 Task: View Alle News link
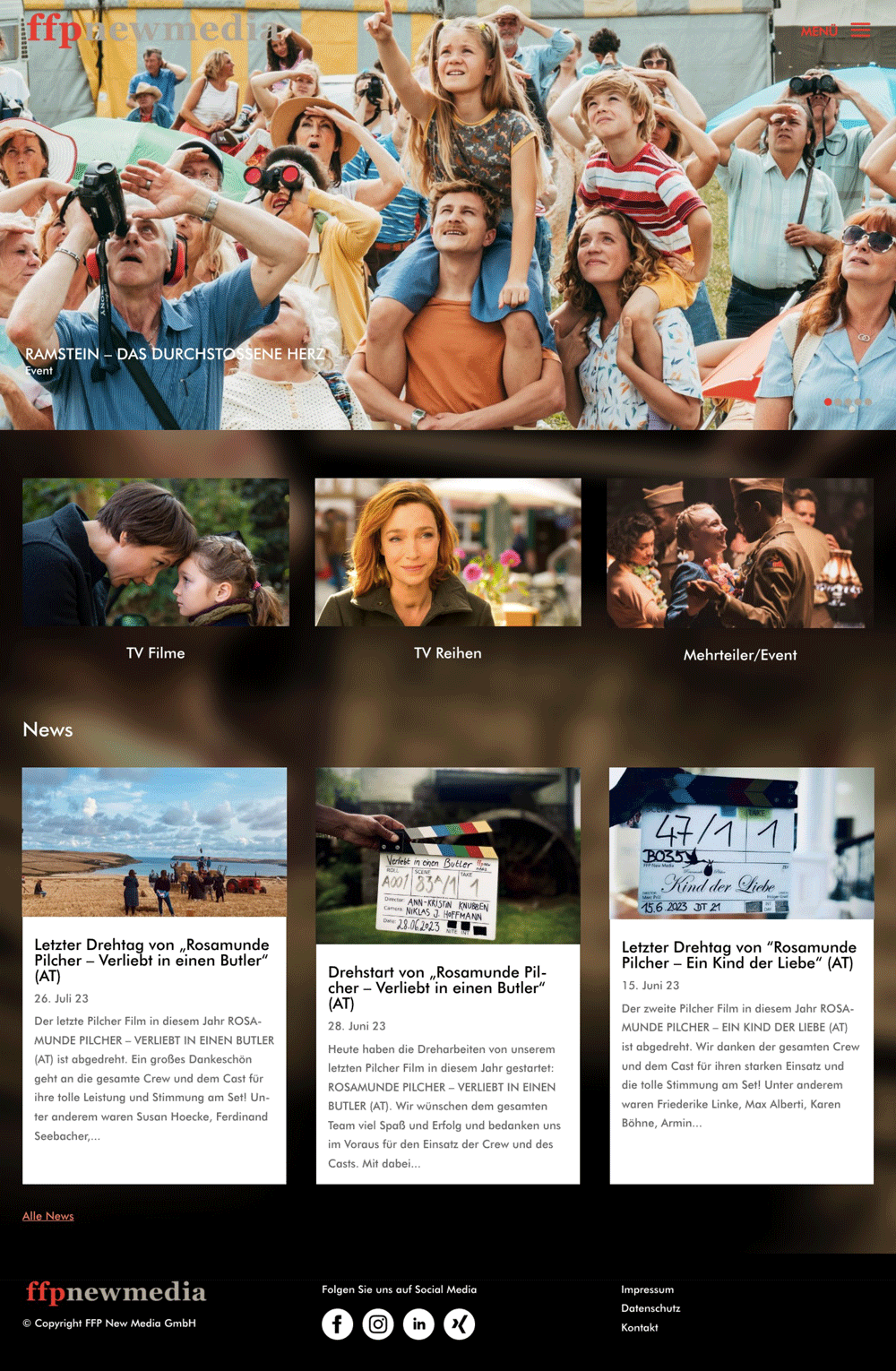48,1216
